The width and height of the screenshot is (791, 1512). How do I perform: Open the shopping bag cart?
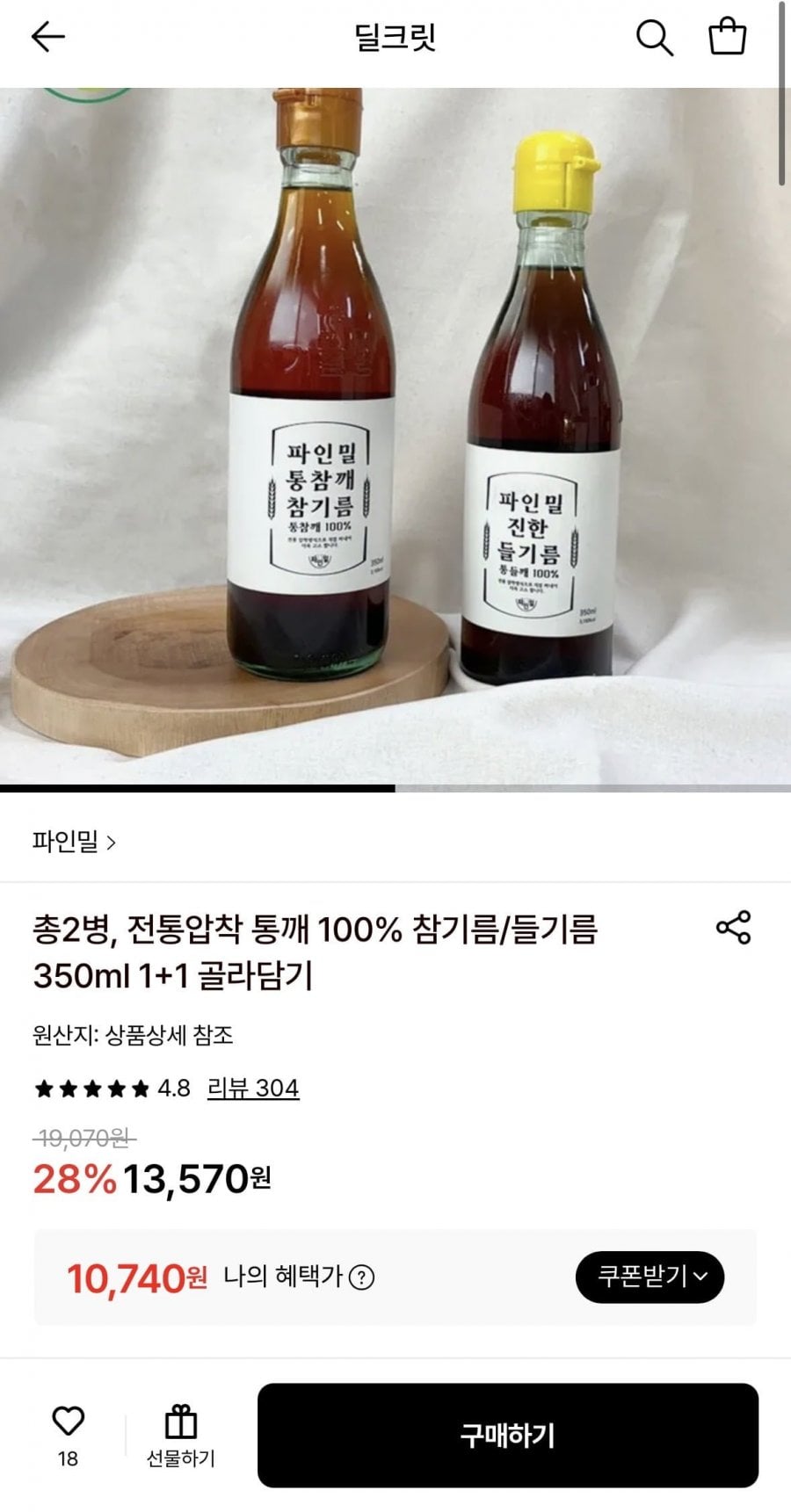728,37
